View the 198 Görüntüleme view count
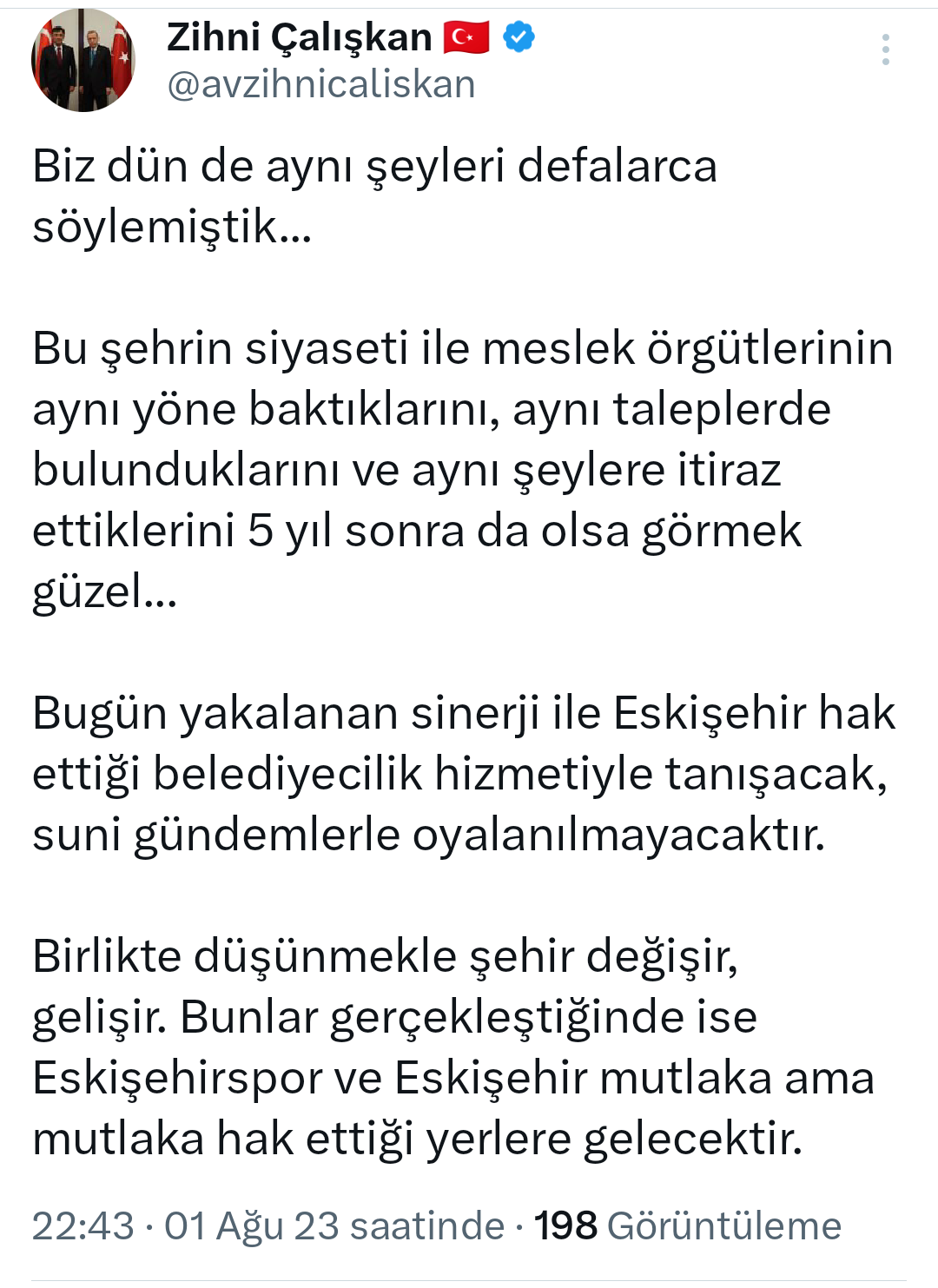This screenshot has width=938, height=1288. coord(687,1225)
